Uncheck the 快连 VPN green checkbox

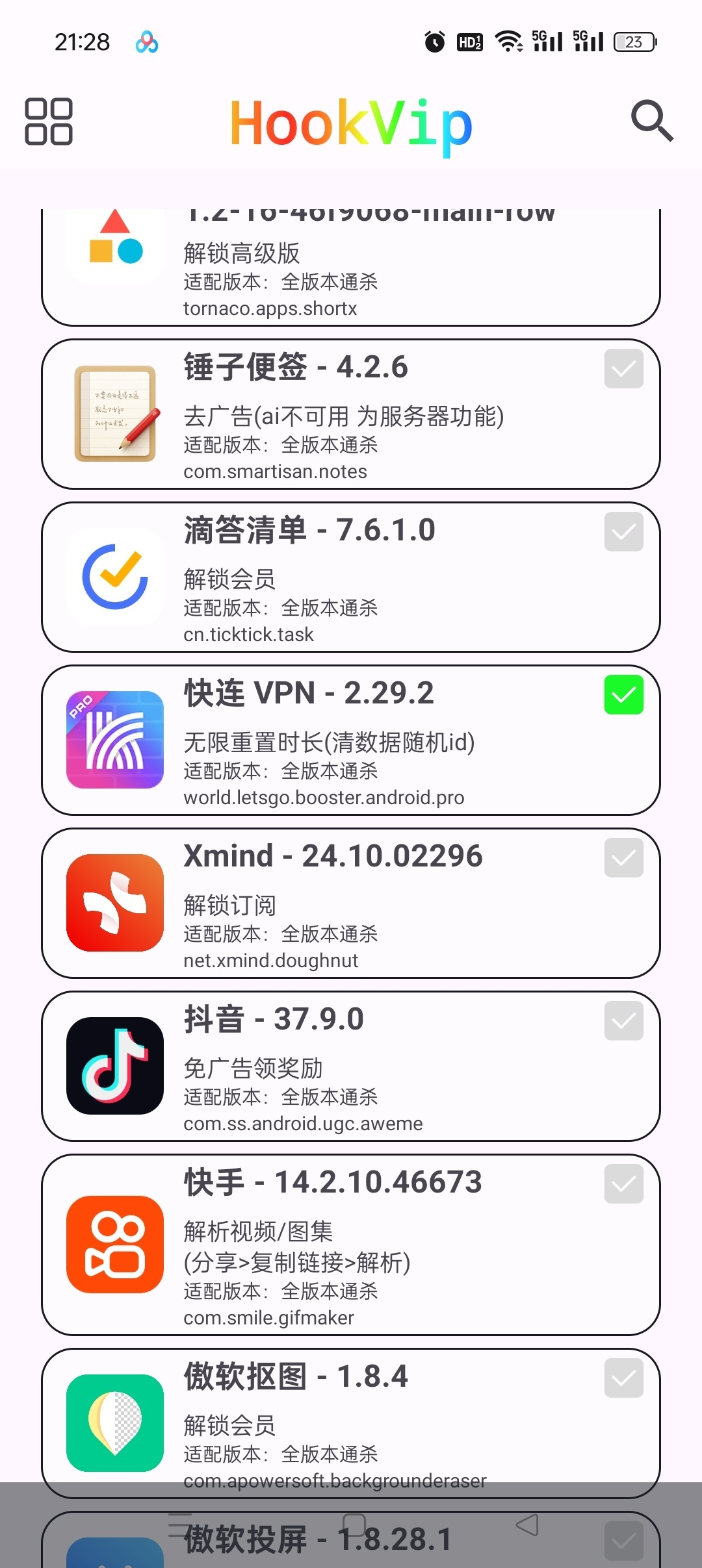tap(624, 695)
